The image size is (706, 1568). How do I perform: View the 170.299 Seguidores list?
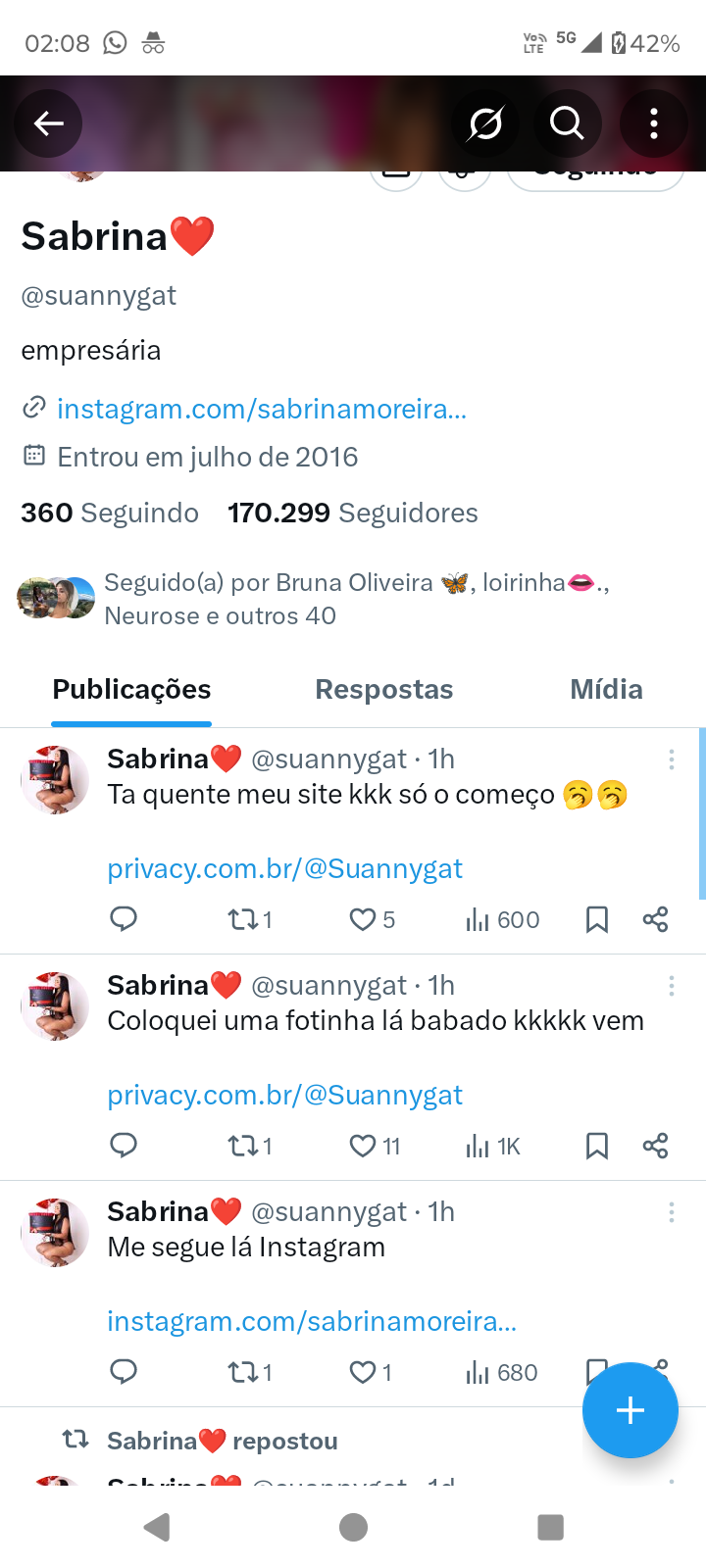[x=353, y=513]
